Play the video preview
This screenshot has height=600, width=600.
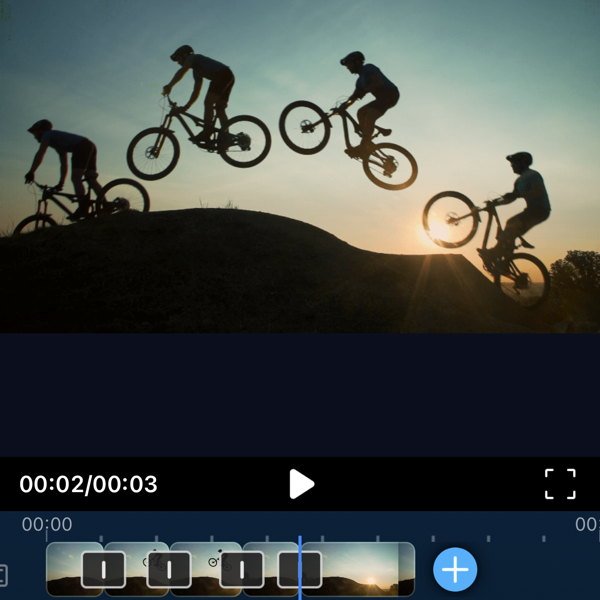pyautogui.click(x=301, y=484)
